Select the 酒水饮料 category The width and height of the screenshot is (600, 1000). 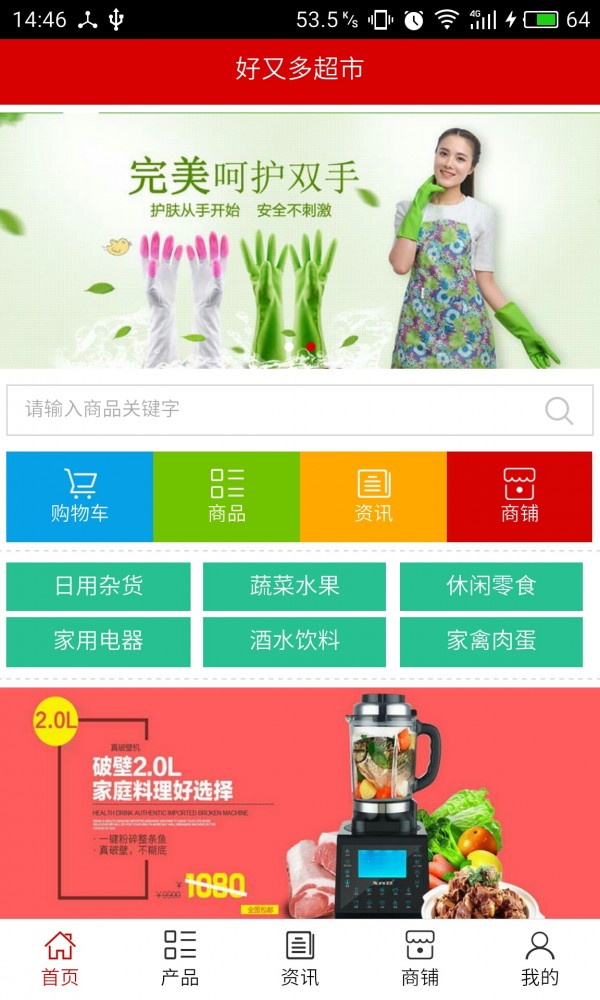tap(295, 641)
